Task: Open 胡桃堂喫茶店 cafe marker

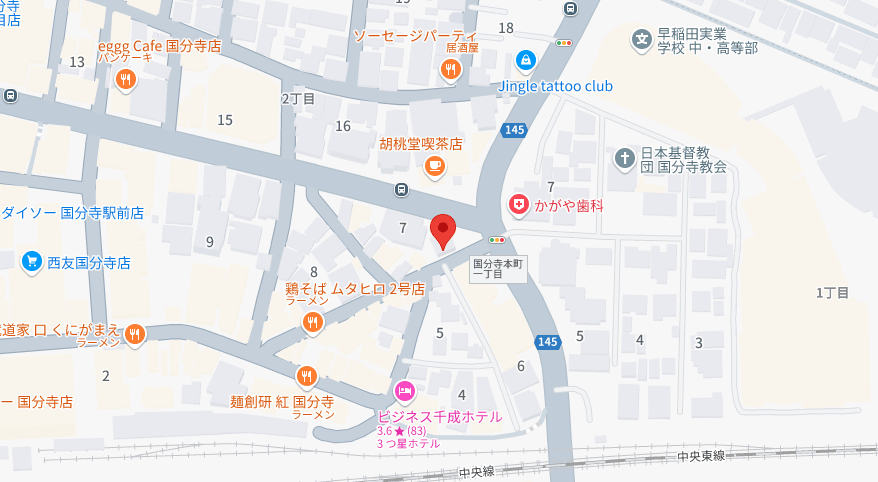Action: click(x=434, y=167)
